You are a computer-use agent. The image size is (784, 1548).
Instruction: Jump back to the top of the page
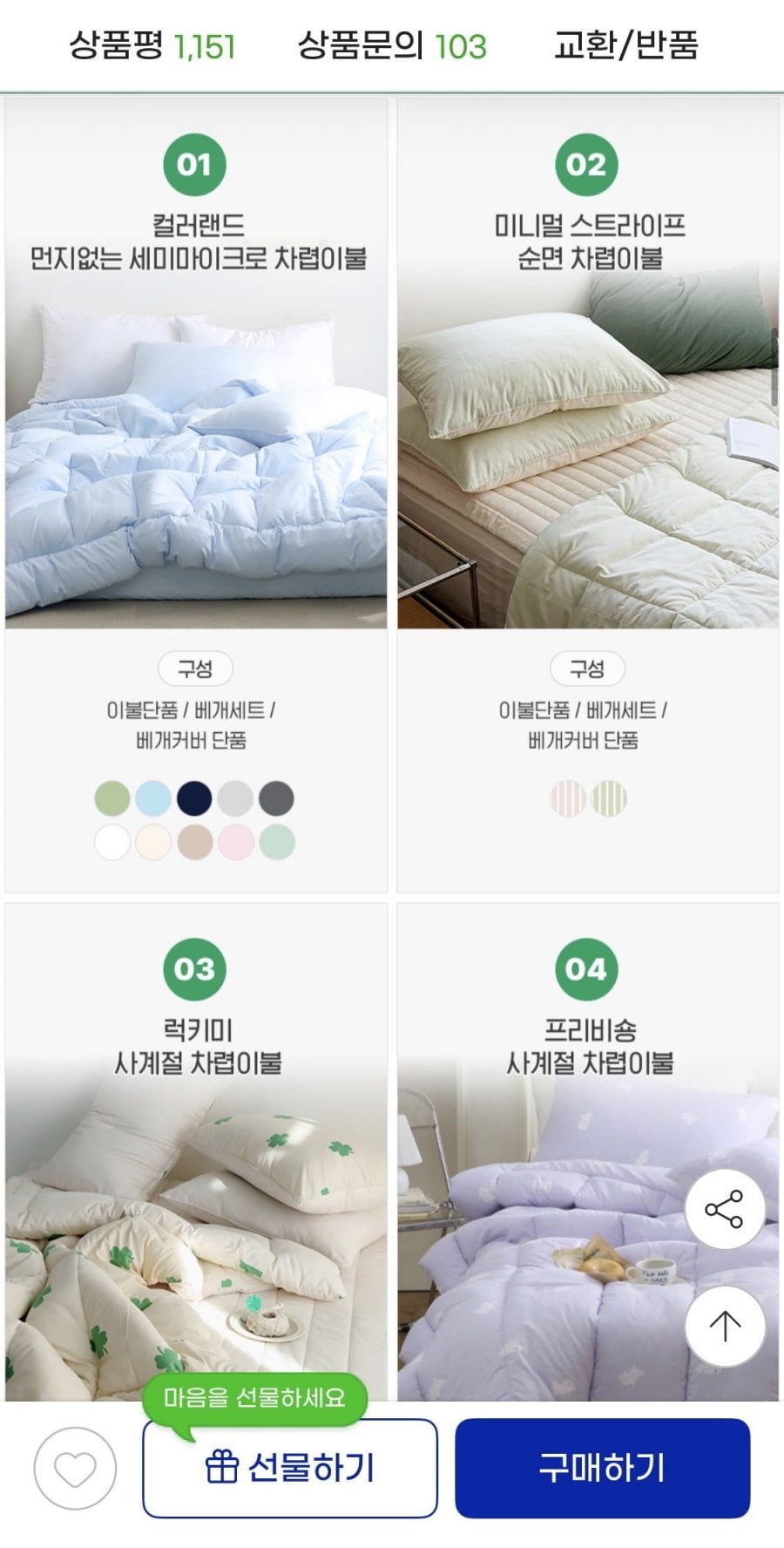(725, 1327)
